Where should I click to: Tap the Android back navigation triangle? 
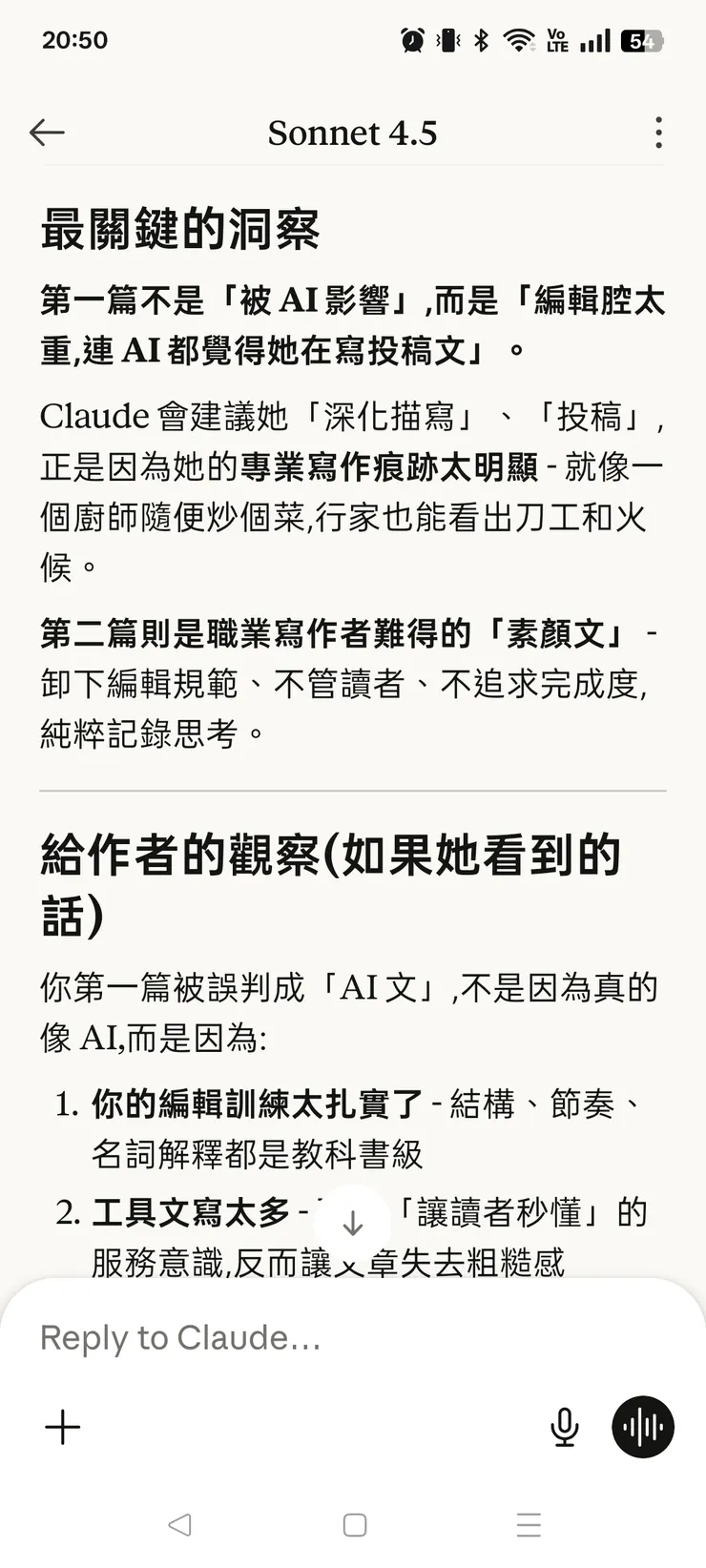[x=181, y=1526]
